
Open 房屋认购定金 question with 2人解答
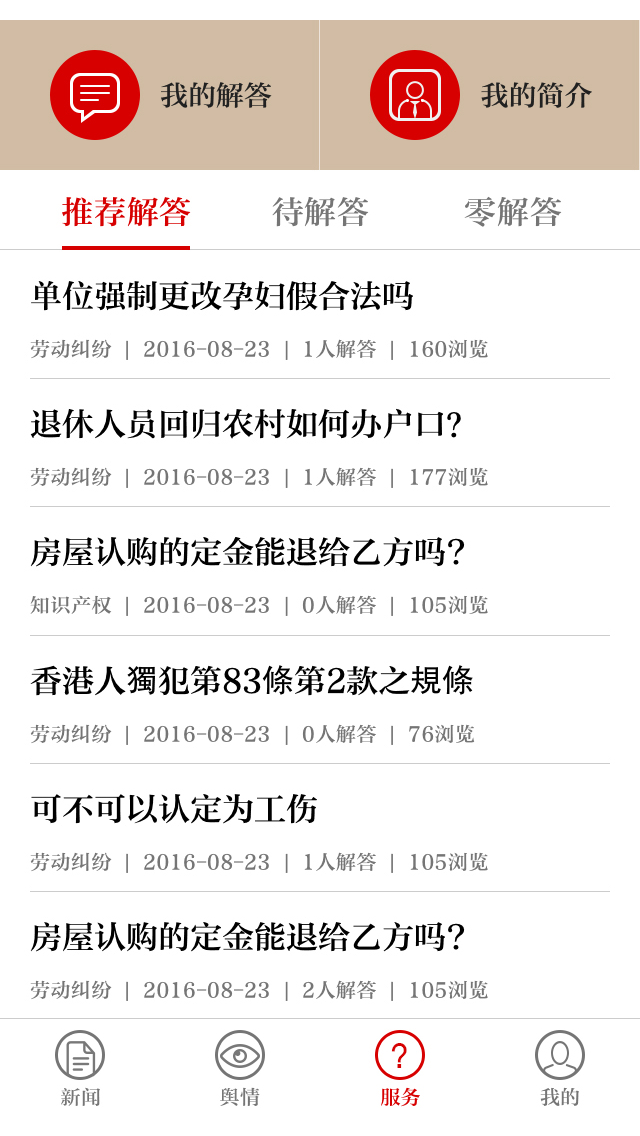[320, 955]
